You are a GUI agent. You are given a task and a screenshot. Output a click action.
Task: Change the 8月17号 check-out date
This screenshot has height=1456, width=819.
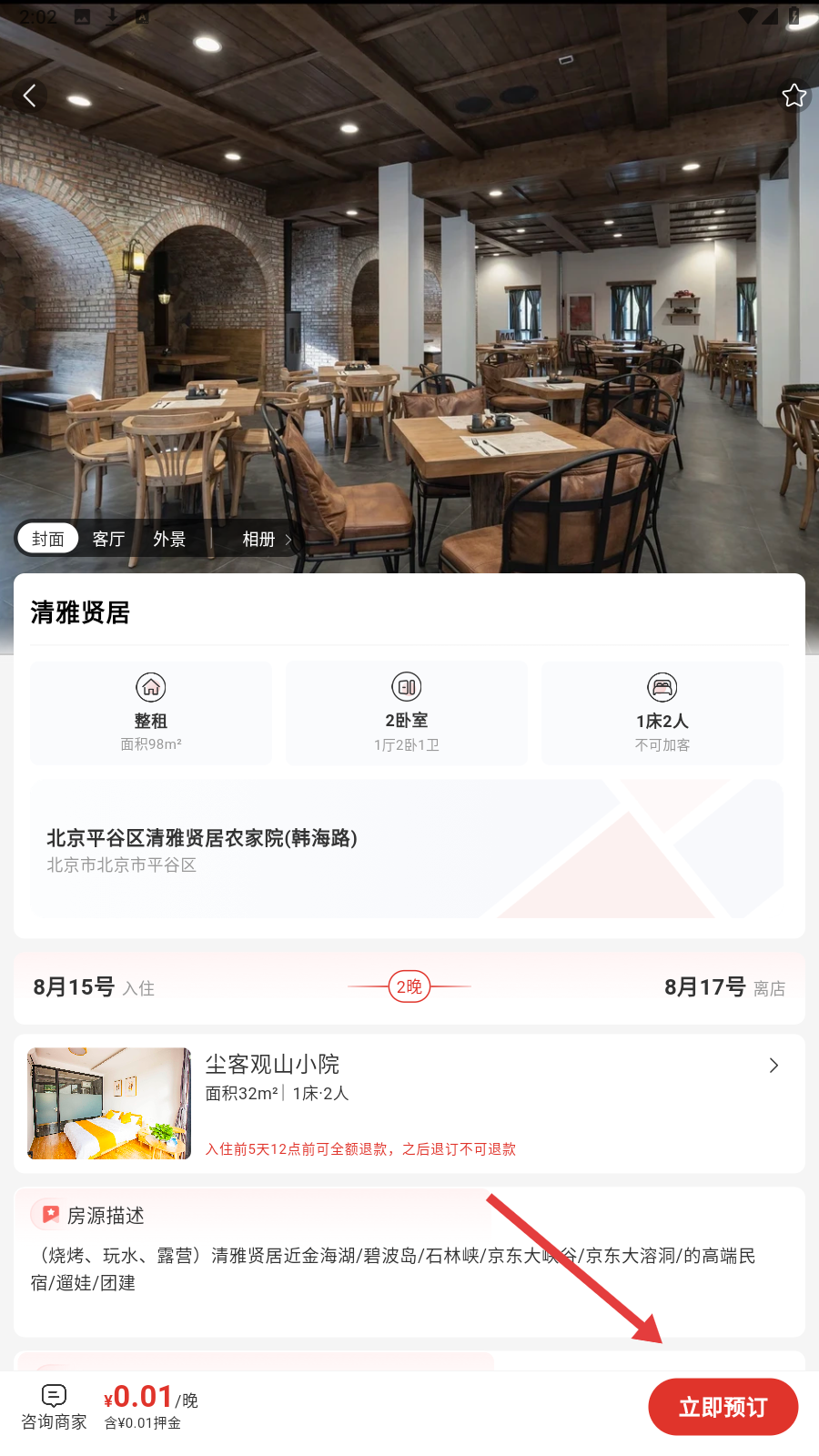pyautogui.click(x=723, y=987)
